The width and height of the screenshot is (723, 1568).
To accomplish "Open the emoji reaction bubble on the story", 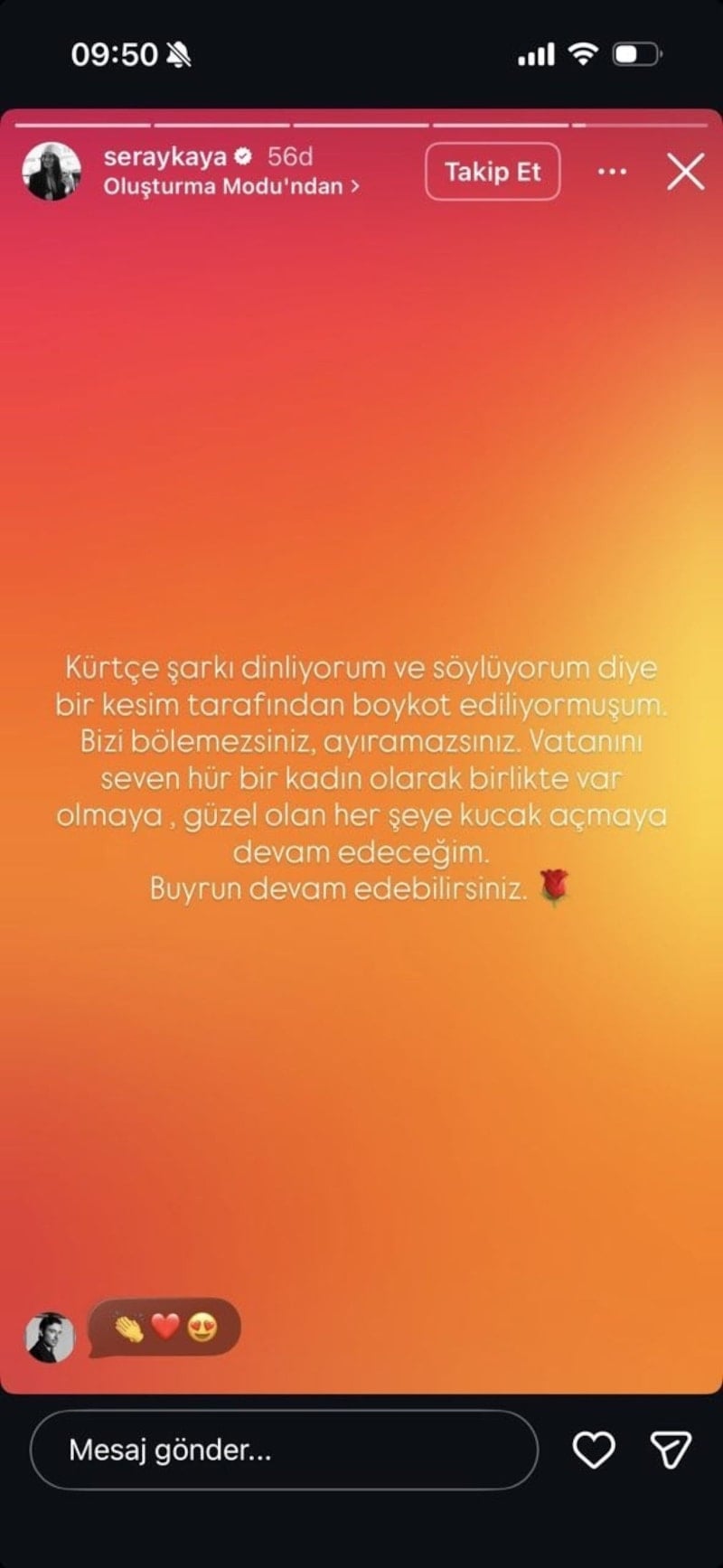I will (165, 1327).
